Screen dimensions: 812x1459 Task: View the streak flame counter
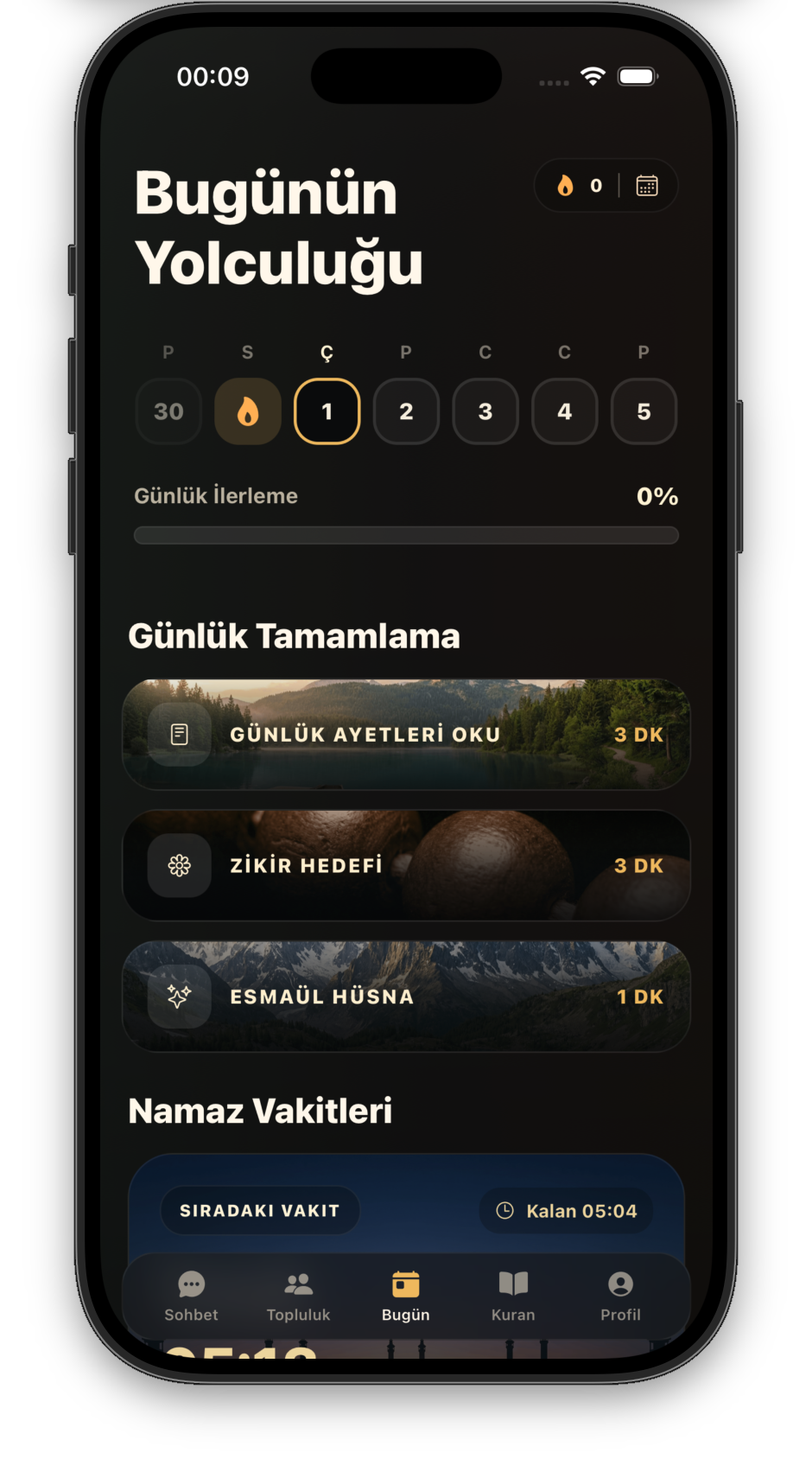[579, 186]
